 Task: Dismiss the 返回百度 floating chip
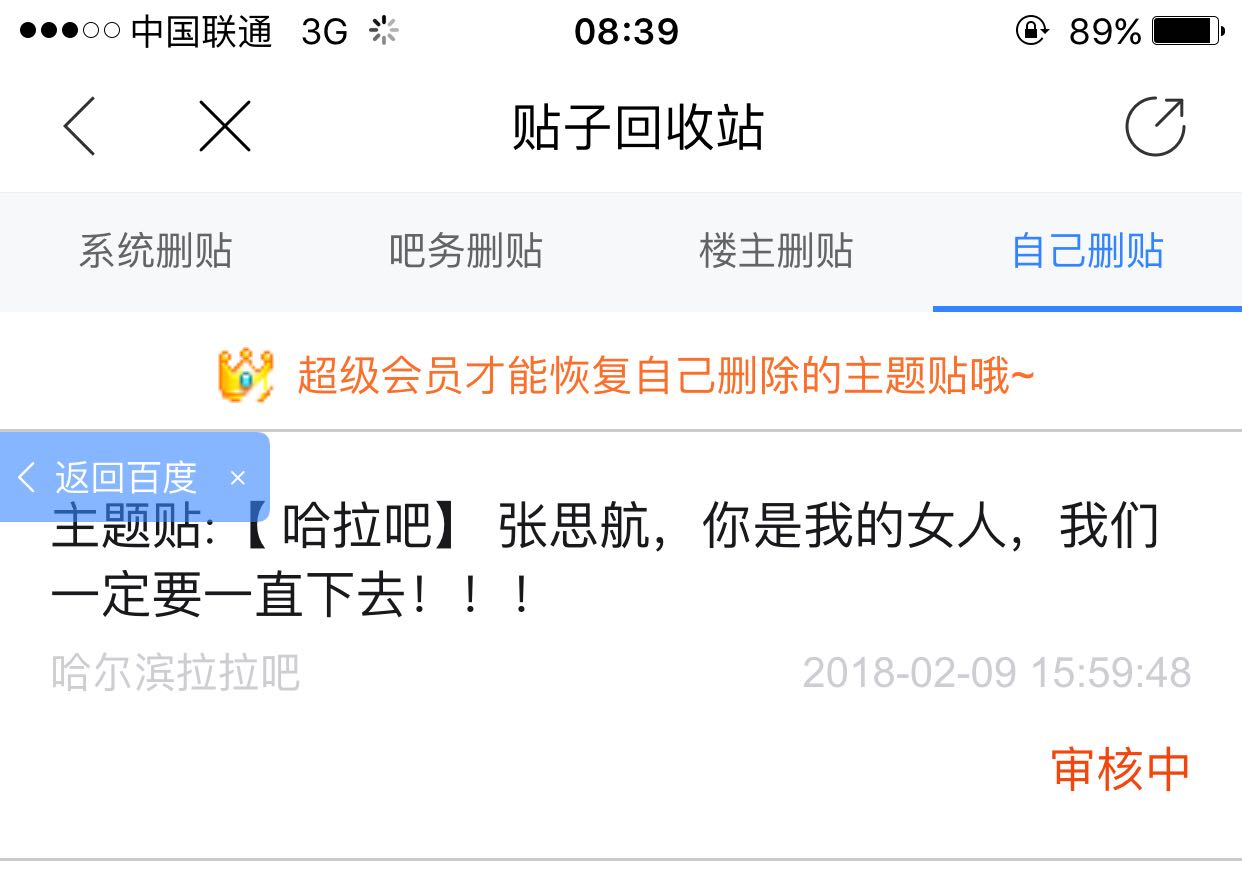click(x=237, y=478)
